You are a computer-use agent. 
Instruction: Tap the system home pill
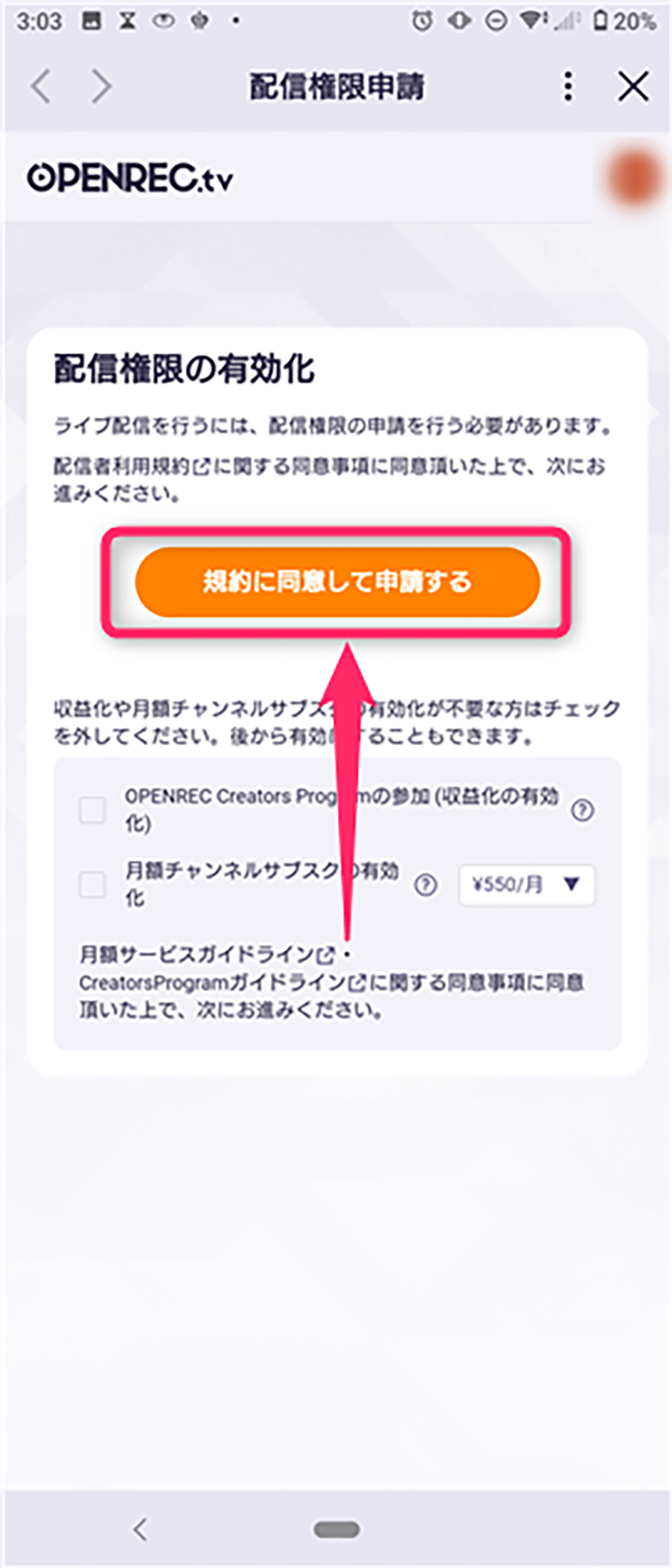[336, 1529]
